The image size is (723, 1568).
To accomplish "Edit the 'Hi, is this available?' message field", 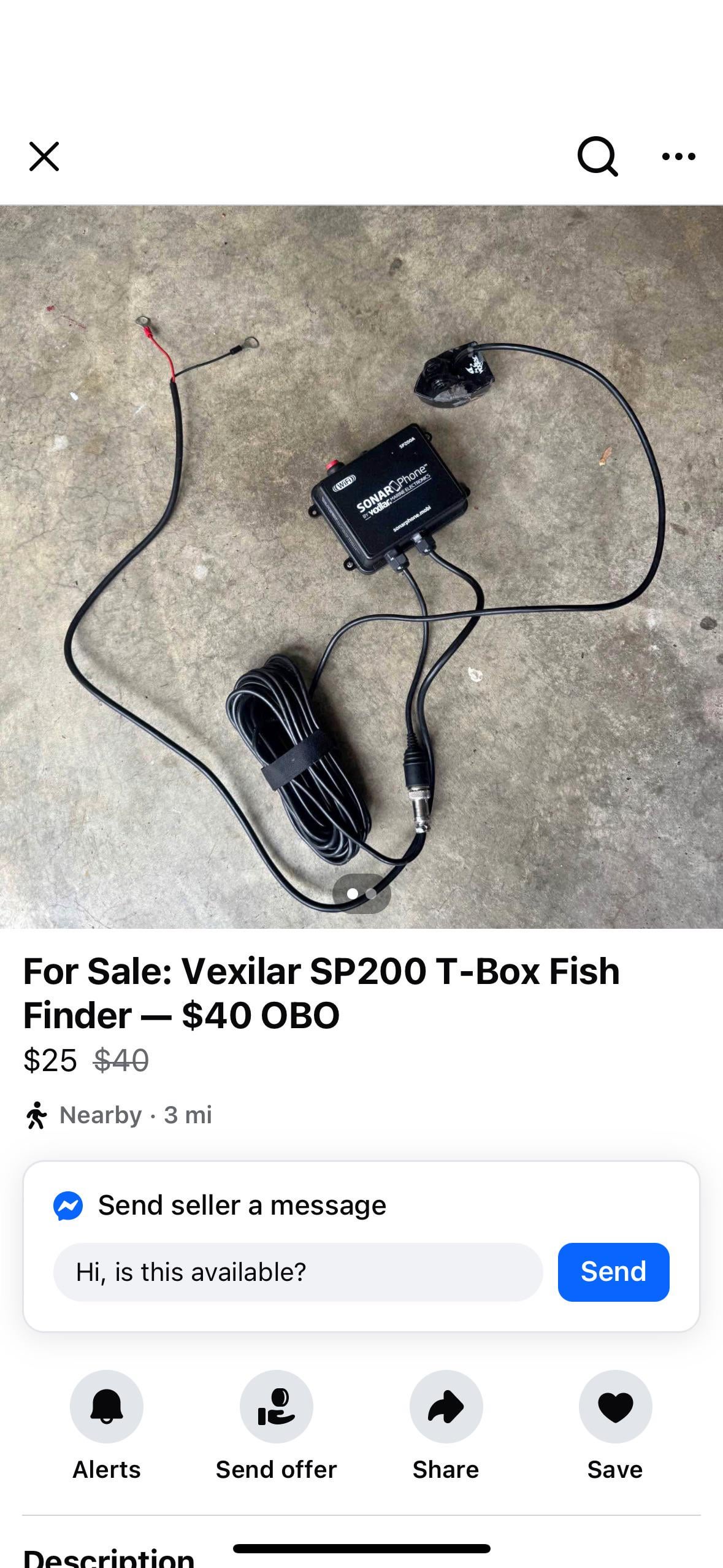I will click(298, 1272).
